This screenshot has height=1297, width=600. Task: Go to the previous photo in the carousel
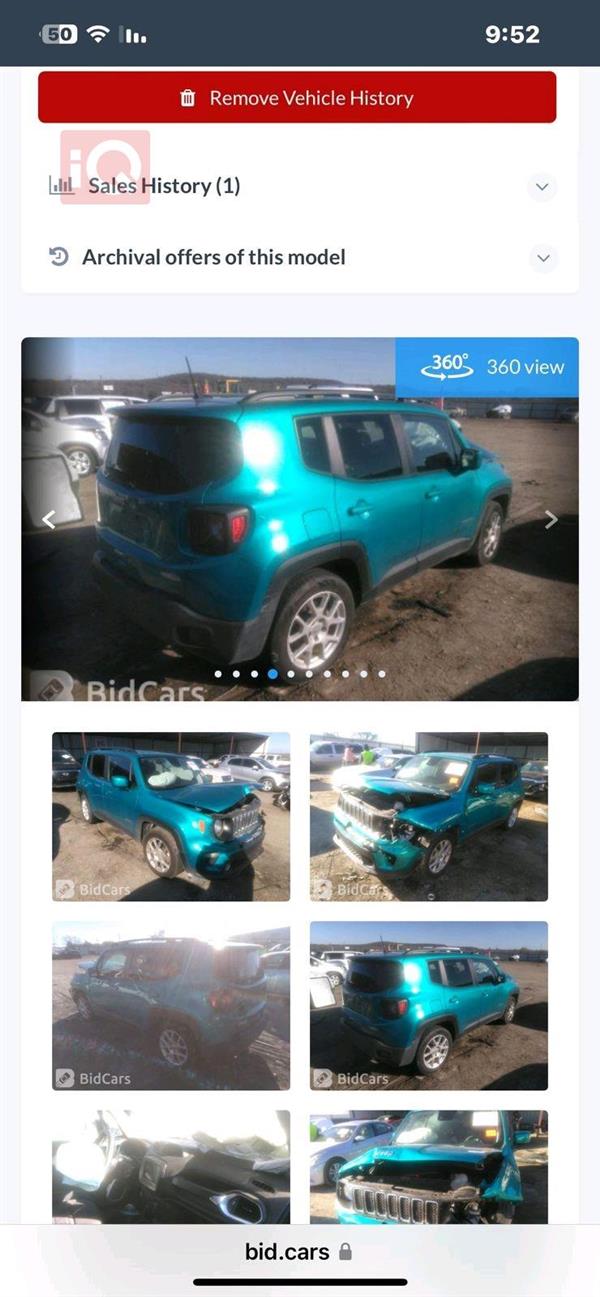[48, 519]
